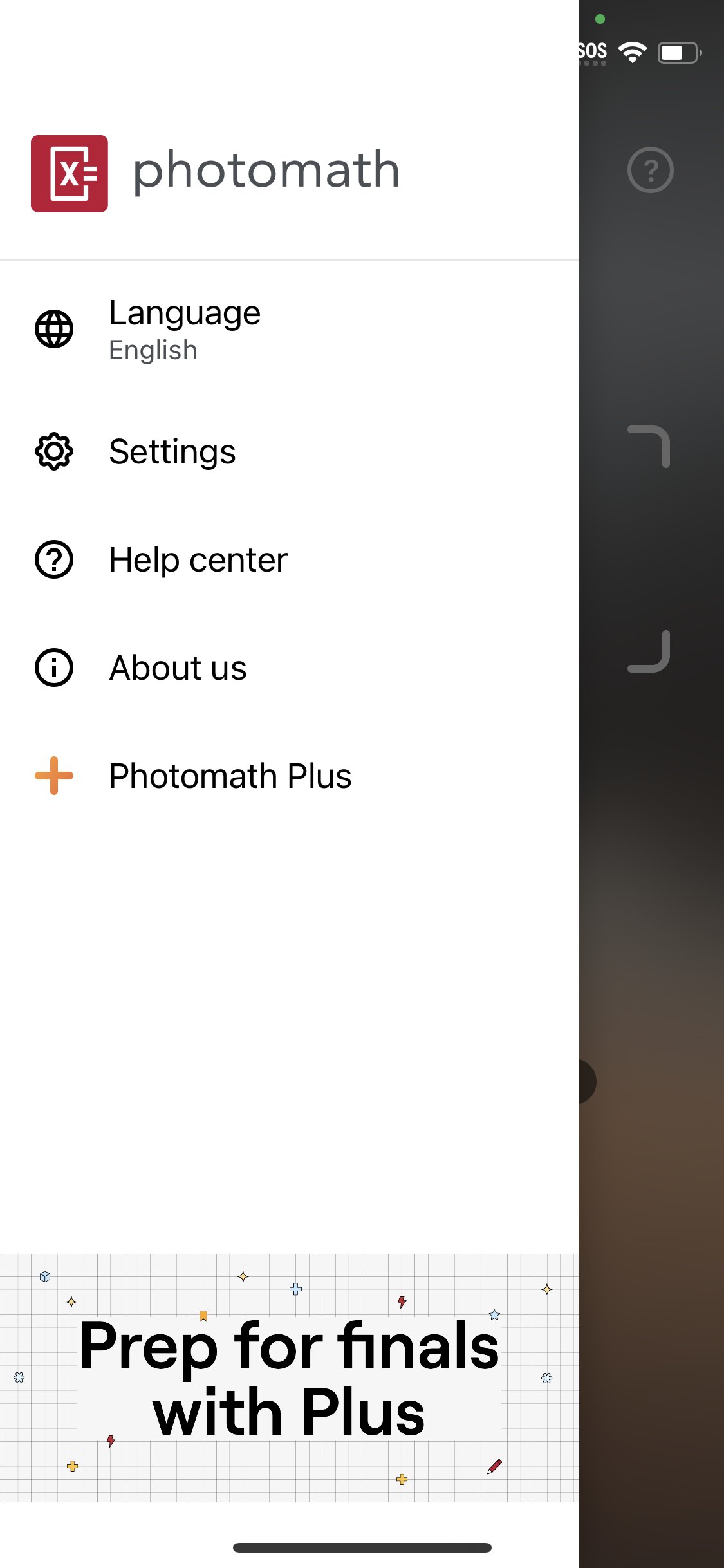This screenshot has width=724, height=1568.
Task: Tap the home indicator bar at the bottom
Action: pyautogui.click(x=362, y=1548)
